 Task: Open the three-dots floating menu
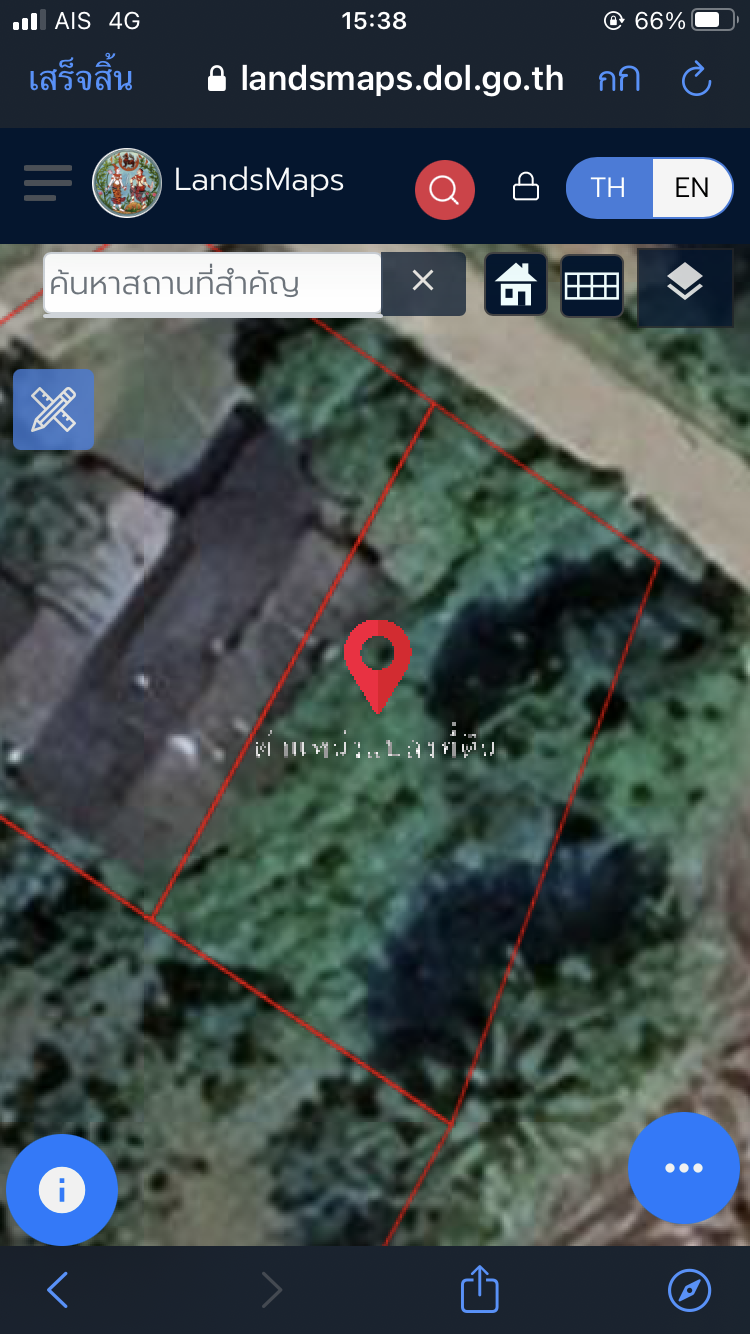[x=684, y=1168]
